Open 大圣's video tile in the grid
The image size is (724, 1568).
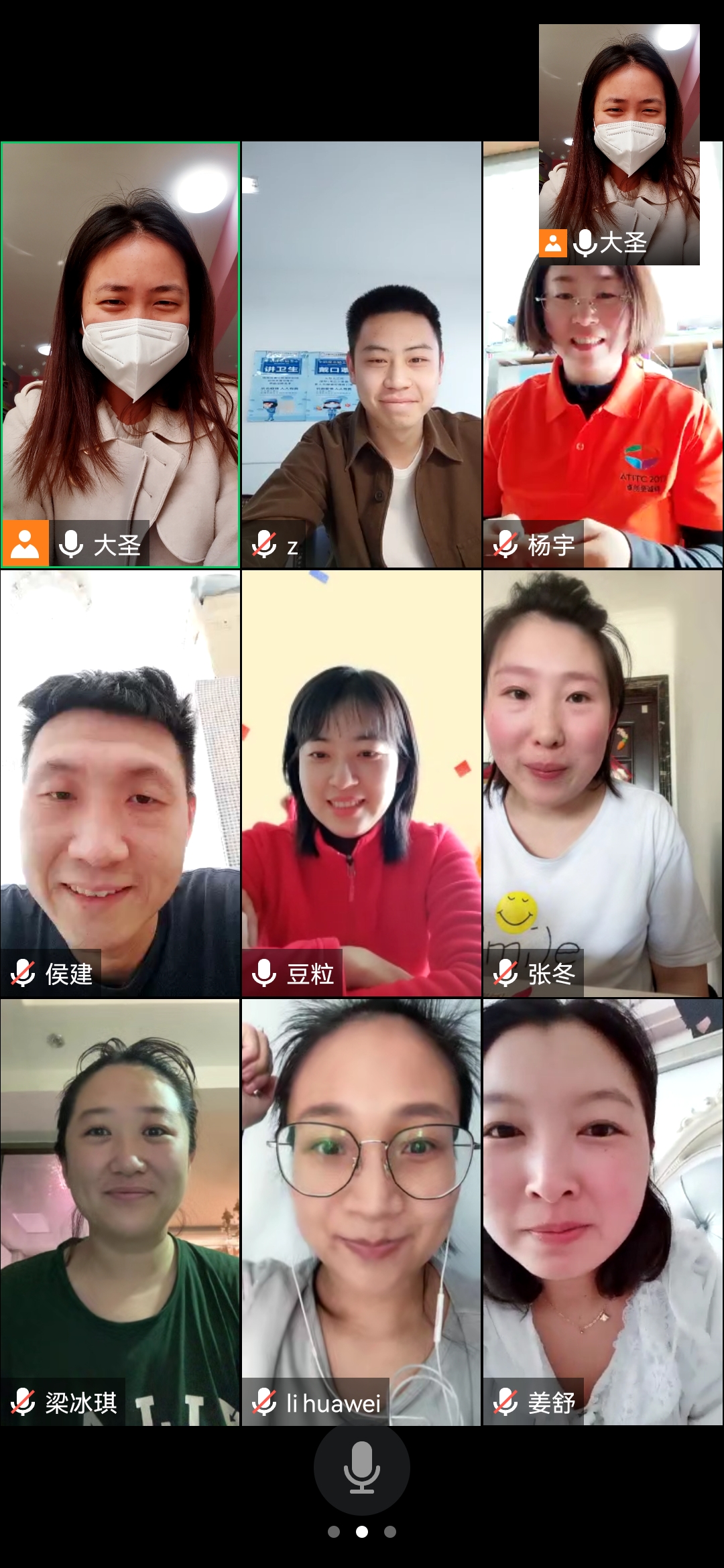pyautogui.click(x=121, y=355)
